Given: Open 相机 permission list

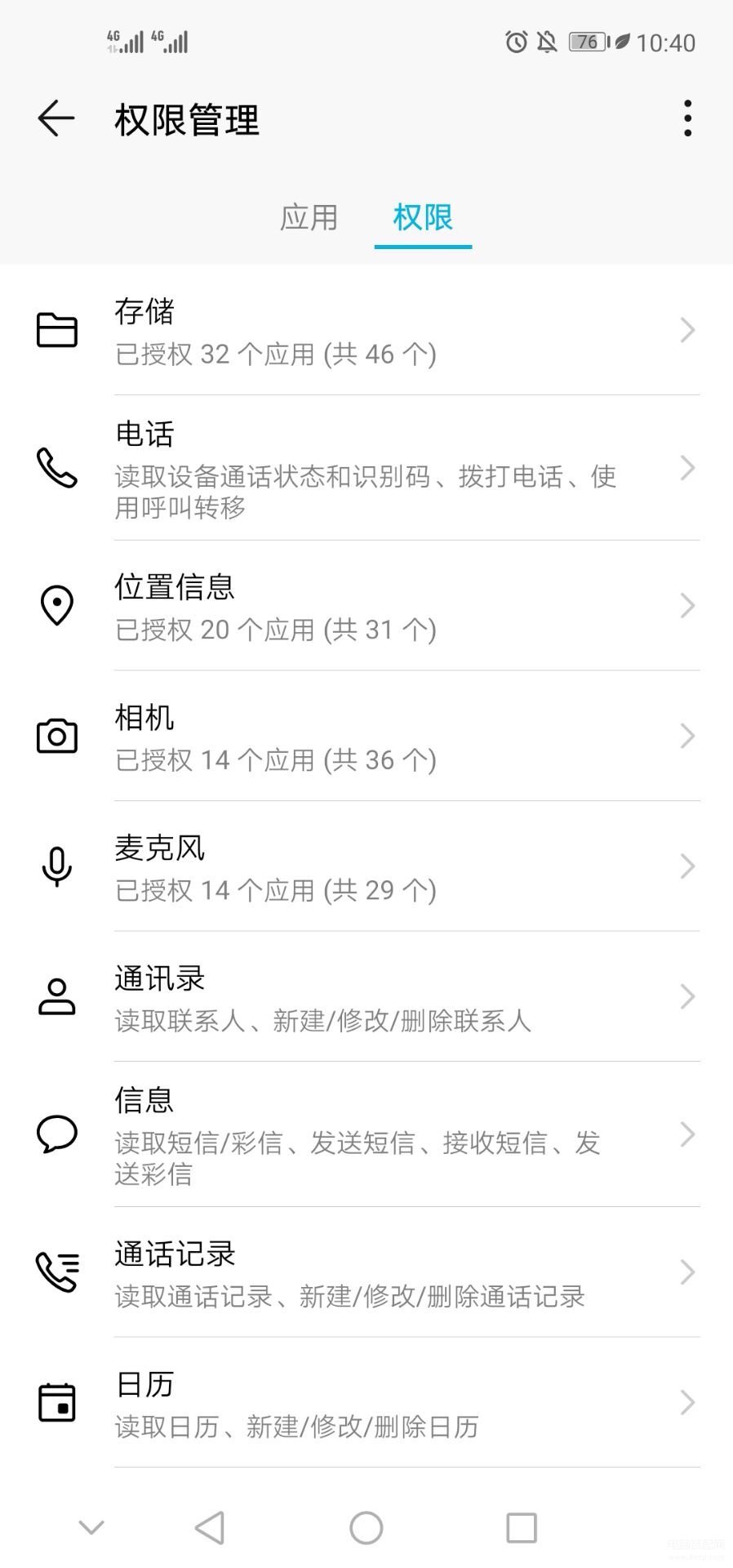Looking at the screenshot, I should (366, 737).
